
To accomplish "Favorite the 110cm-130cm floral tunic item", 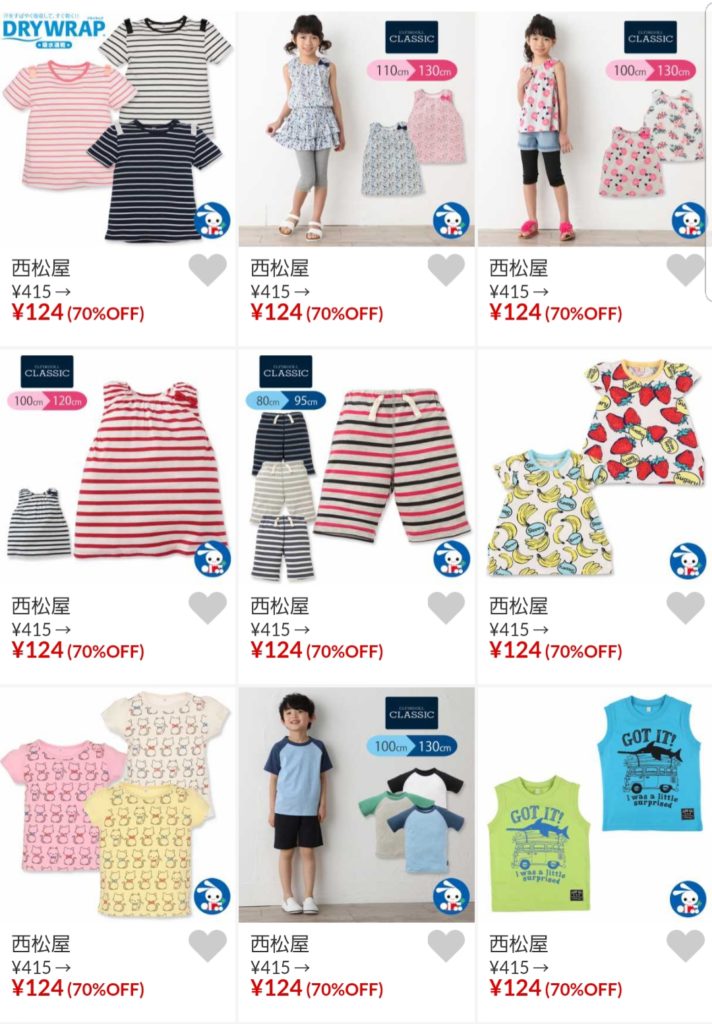I will [x=446, y=270].
